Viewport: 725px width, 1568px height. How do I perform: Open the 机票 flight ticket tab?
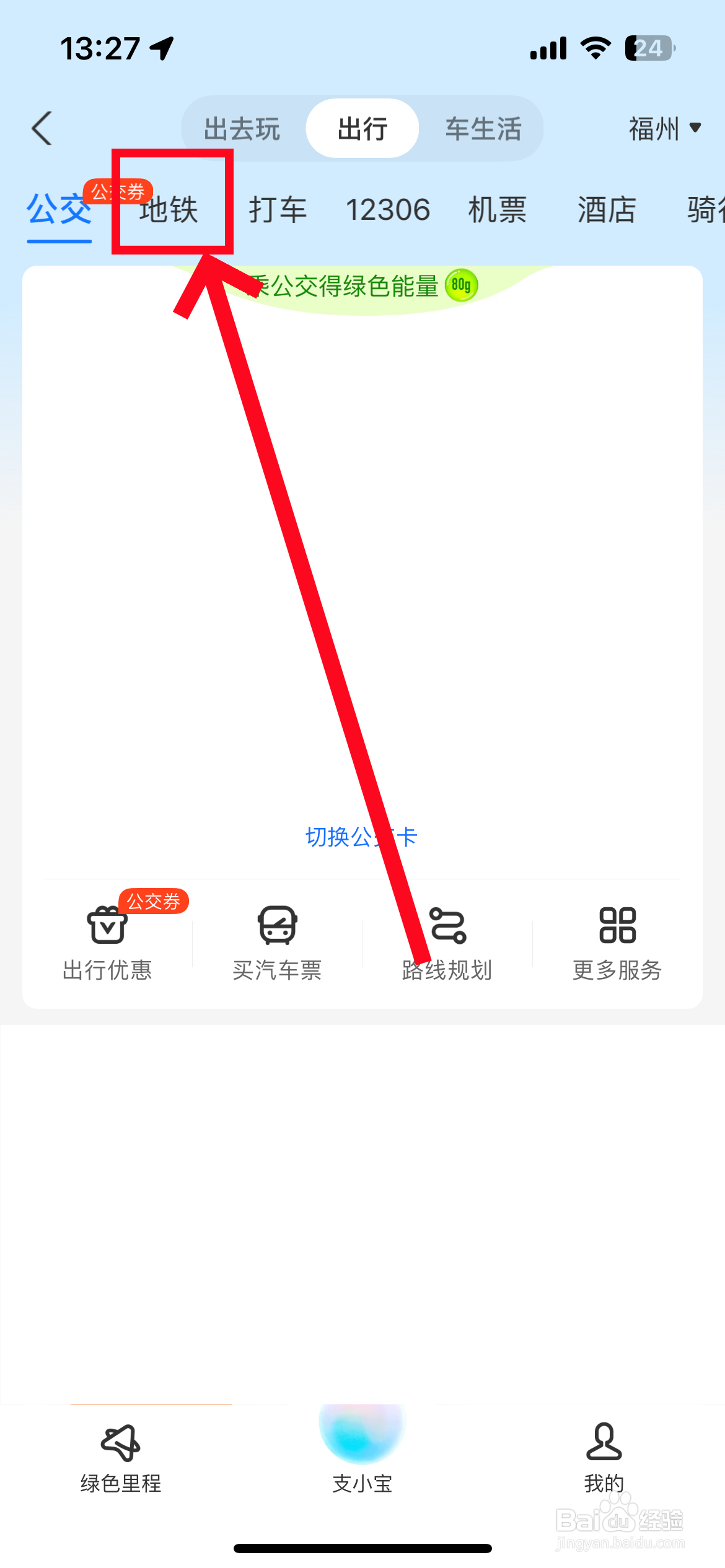click(x=498, y=209)
